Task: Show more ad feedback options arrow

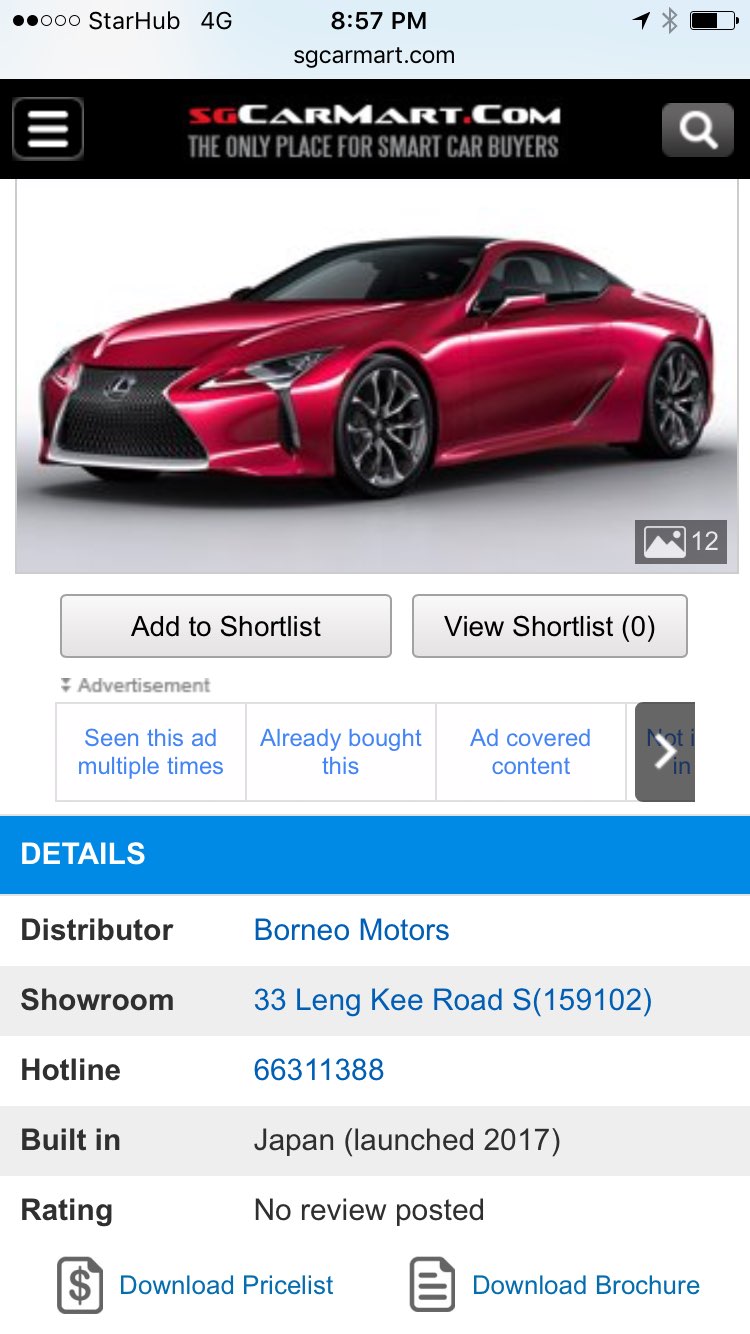Action: coord(664,752)
